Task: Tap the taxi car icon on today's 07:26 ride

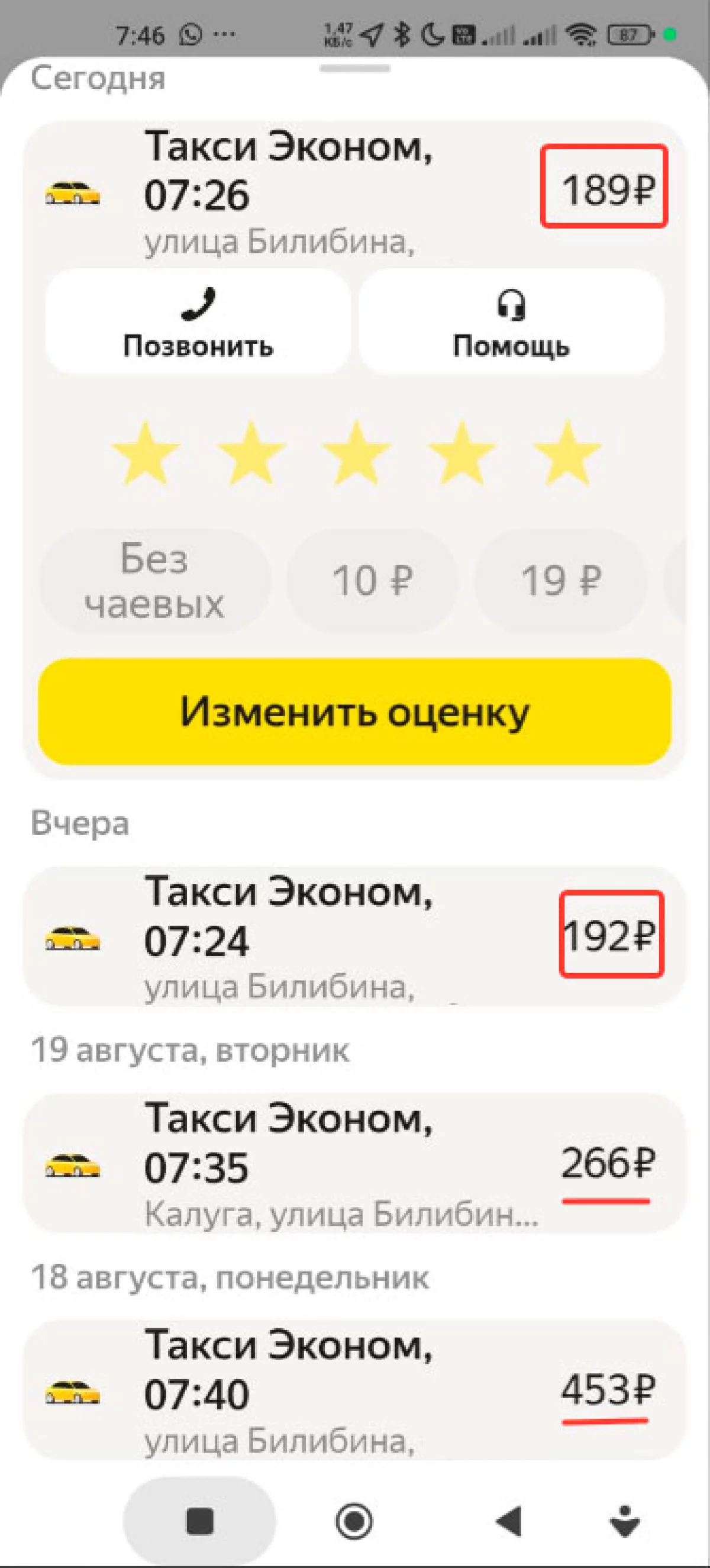Action: [73, 194]
